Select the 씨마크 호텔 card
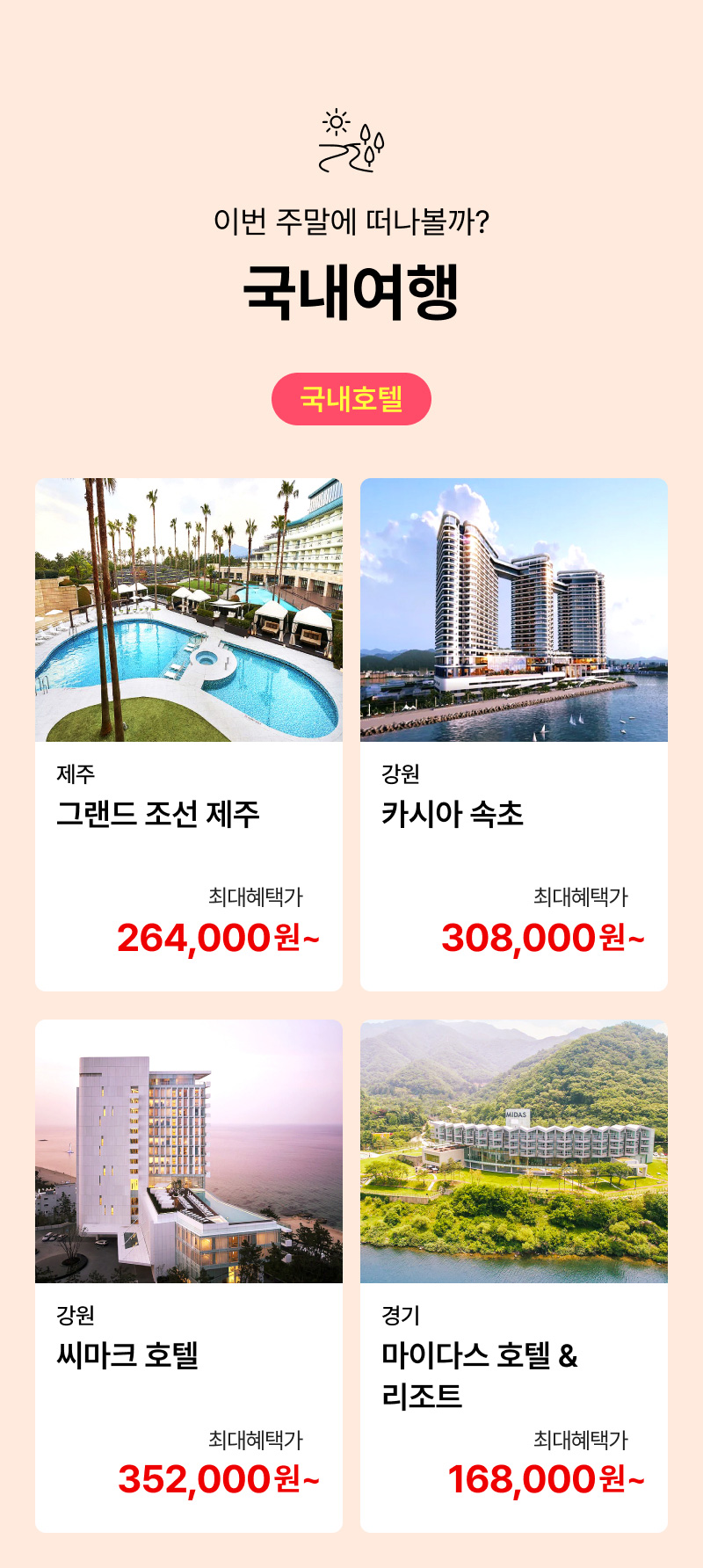 (189, 1274)
